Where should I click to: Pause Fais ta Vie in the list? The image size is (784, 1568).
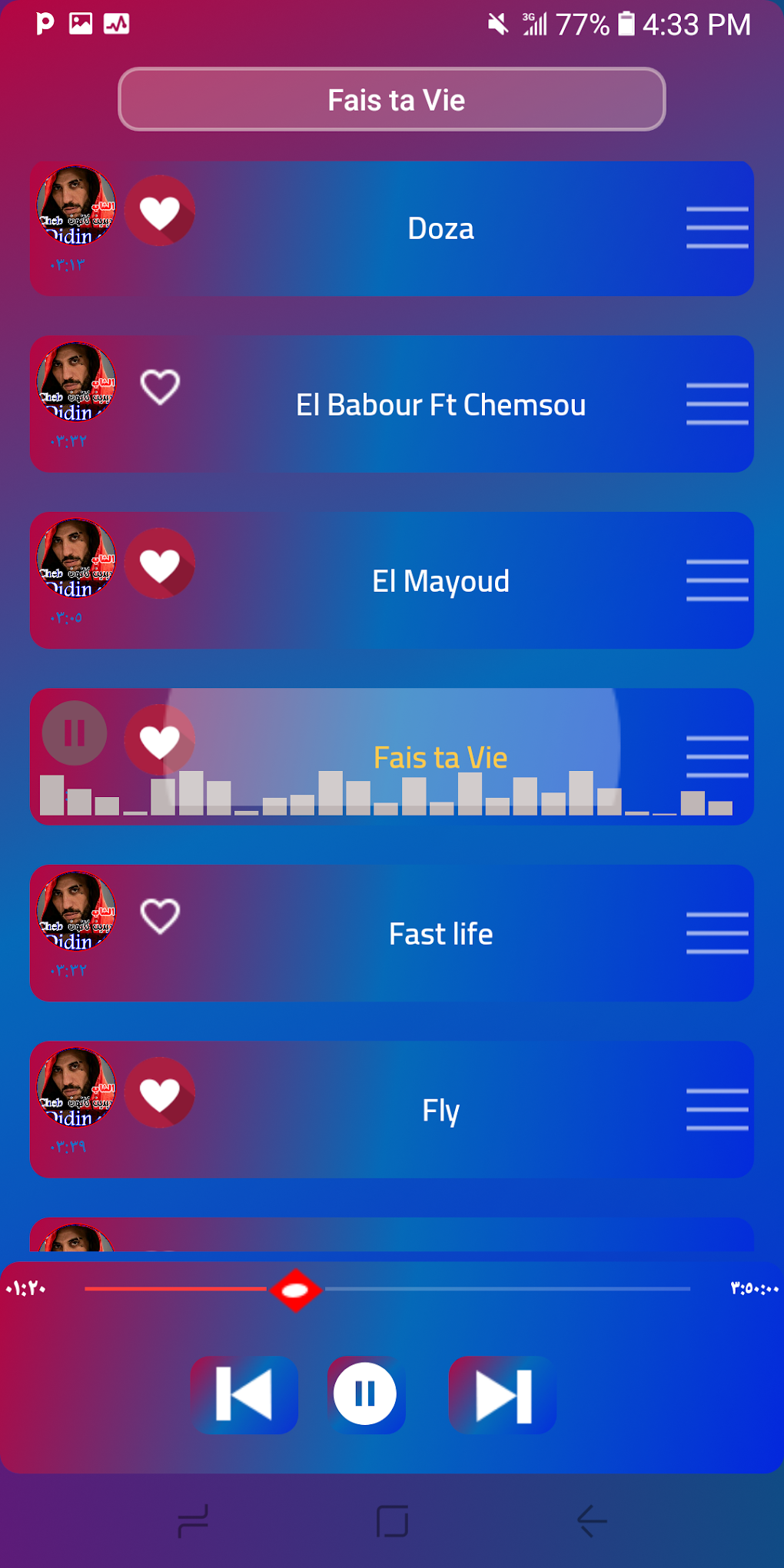75,733
